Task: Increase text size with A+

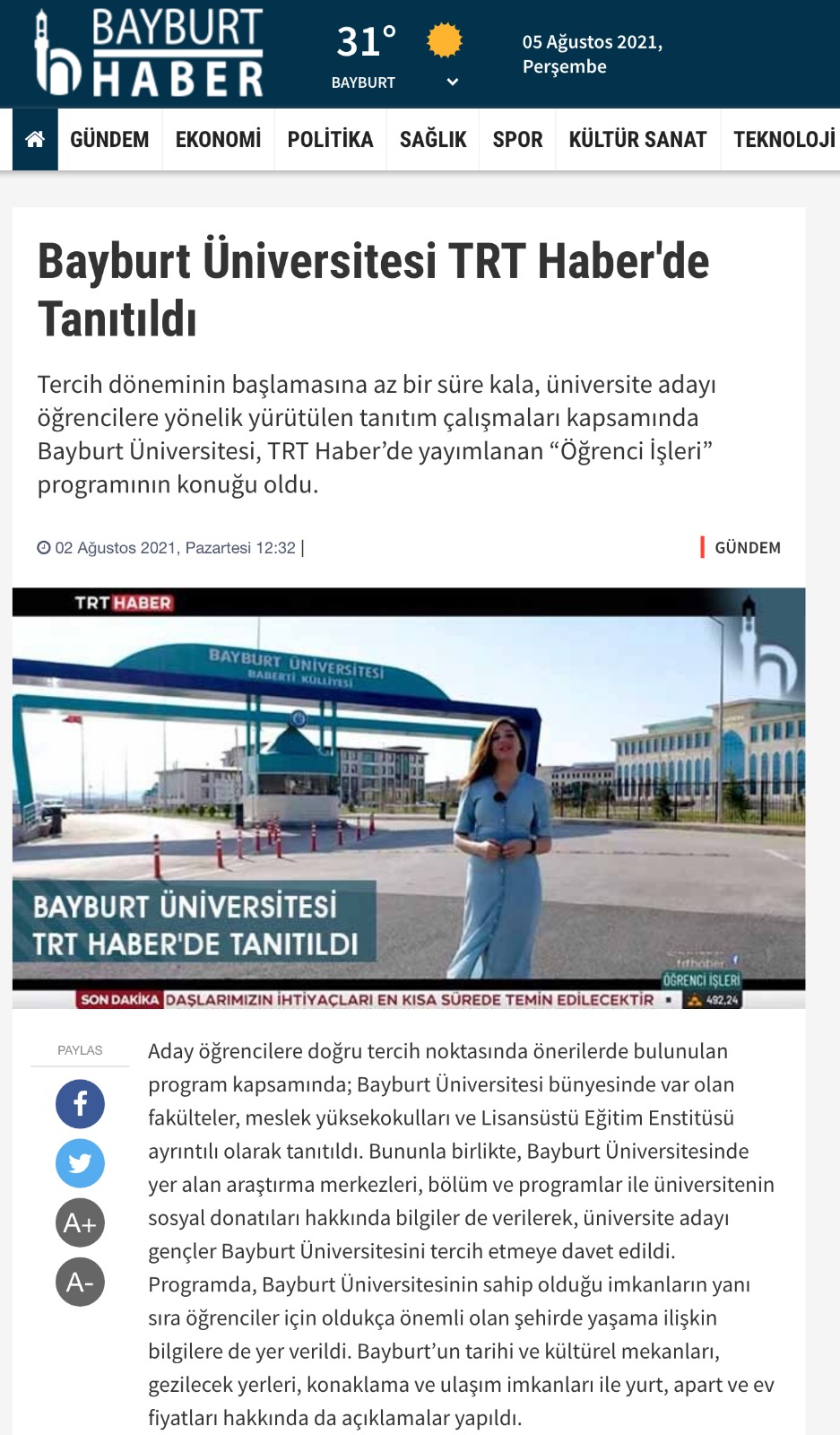Action: tap(80, 1222)
